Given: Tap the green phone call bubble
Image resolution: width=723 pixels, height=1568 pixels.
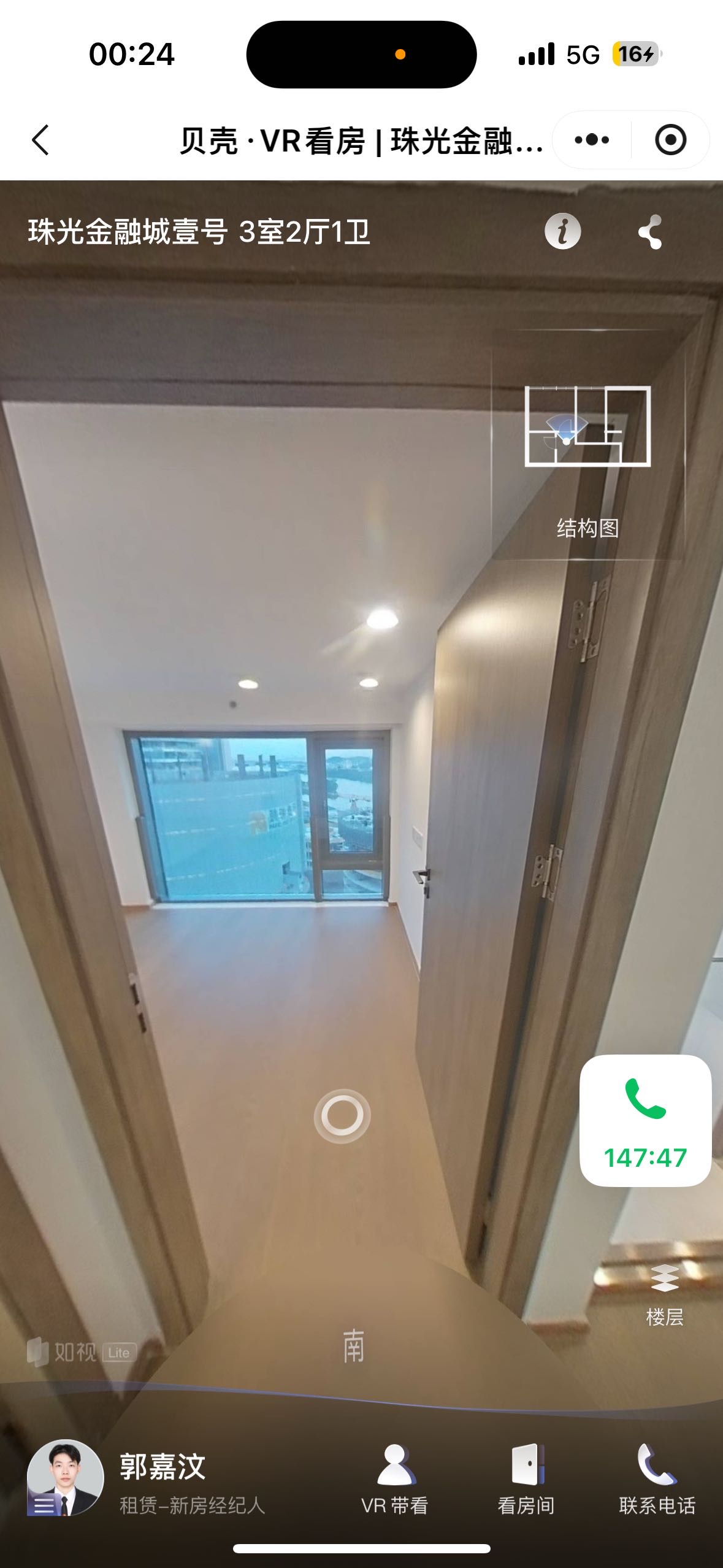Looking at the screenshot, I should tap(645, 1120).
